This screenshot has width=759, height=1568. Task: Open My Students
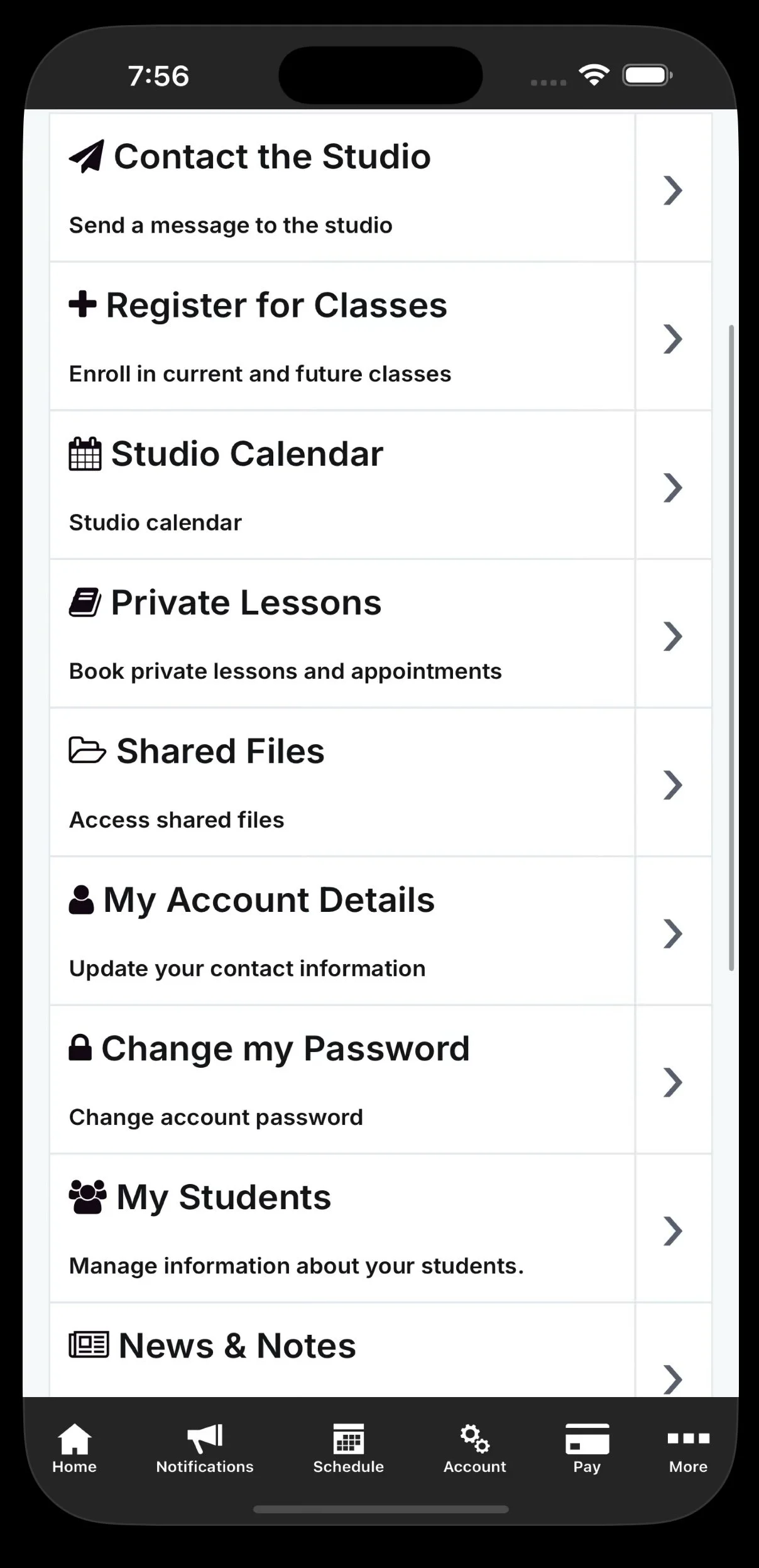point(380,1228)
